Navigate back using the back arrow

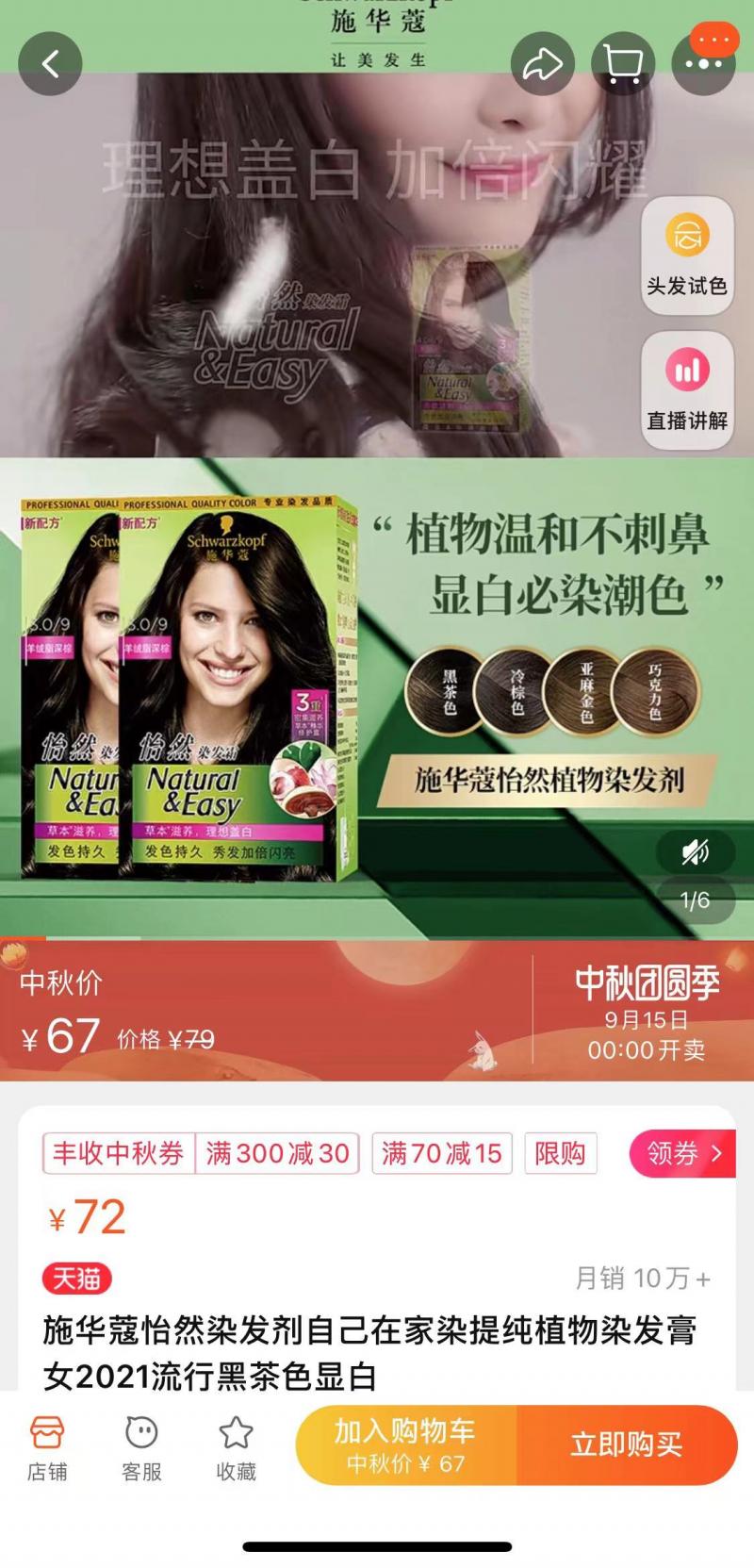pyautogui.click(x=50, y=62)
